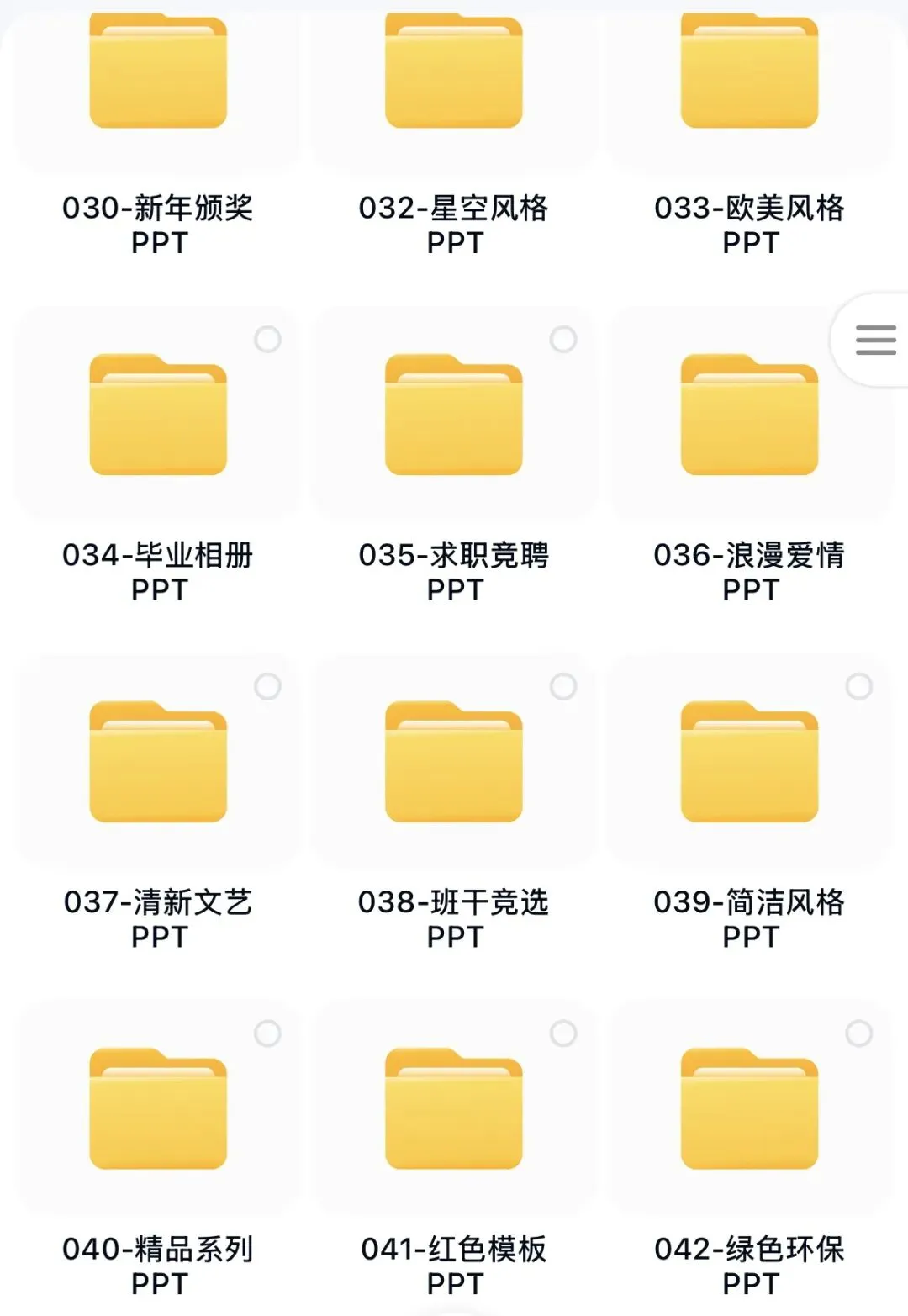Mark 040-精品系列 PPT as selected

(267, 1033)
